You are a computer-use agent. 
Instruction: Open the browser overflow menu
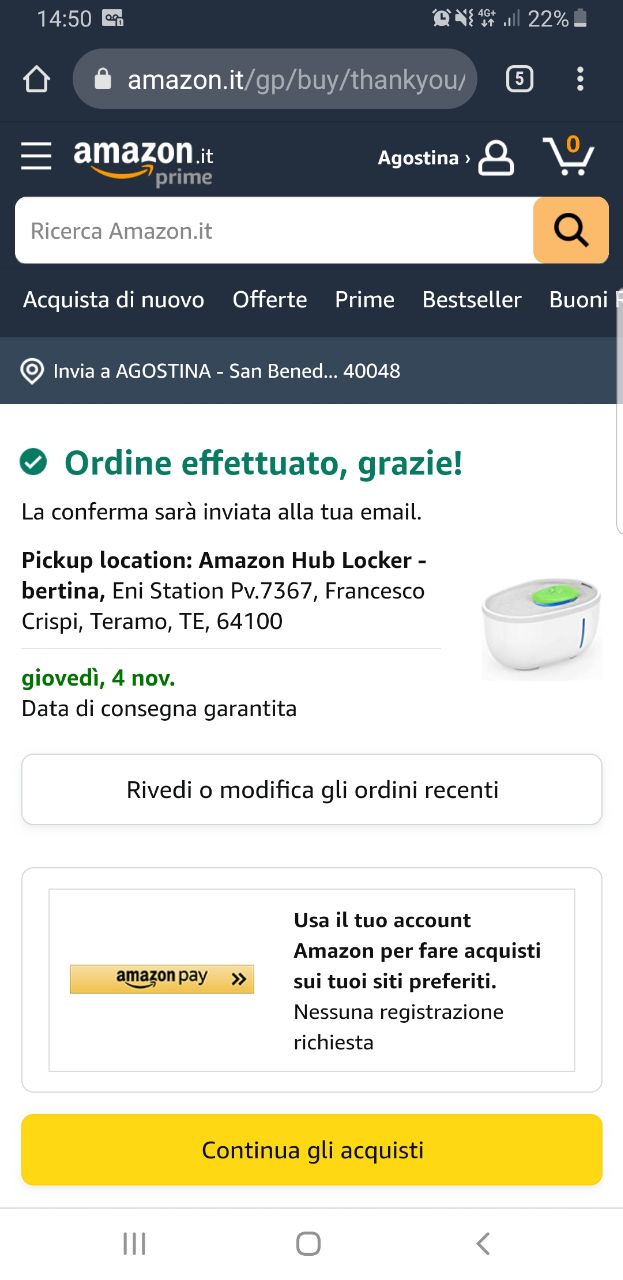pyautogui.click(x=580, y=79)
